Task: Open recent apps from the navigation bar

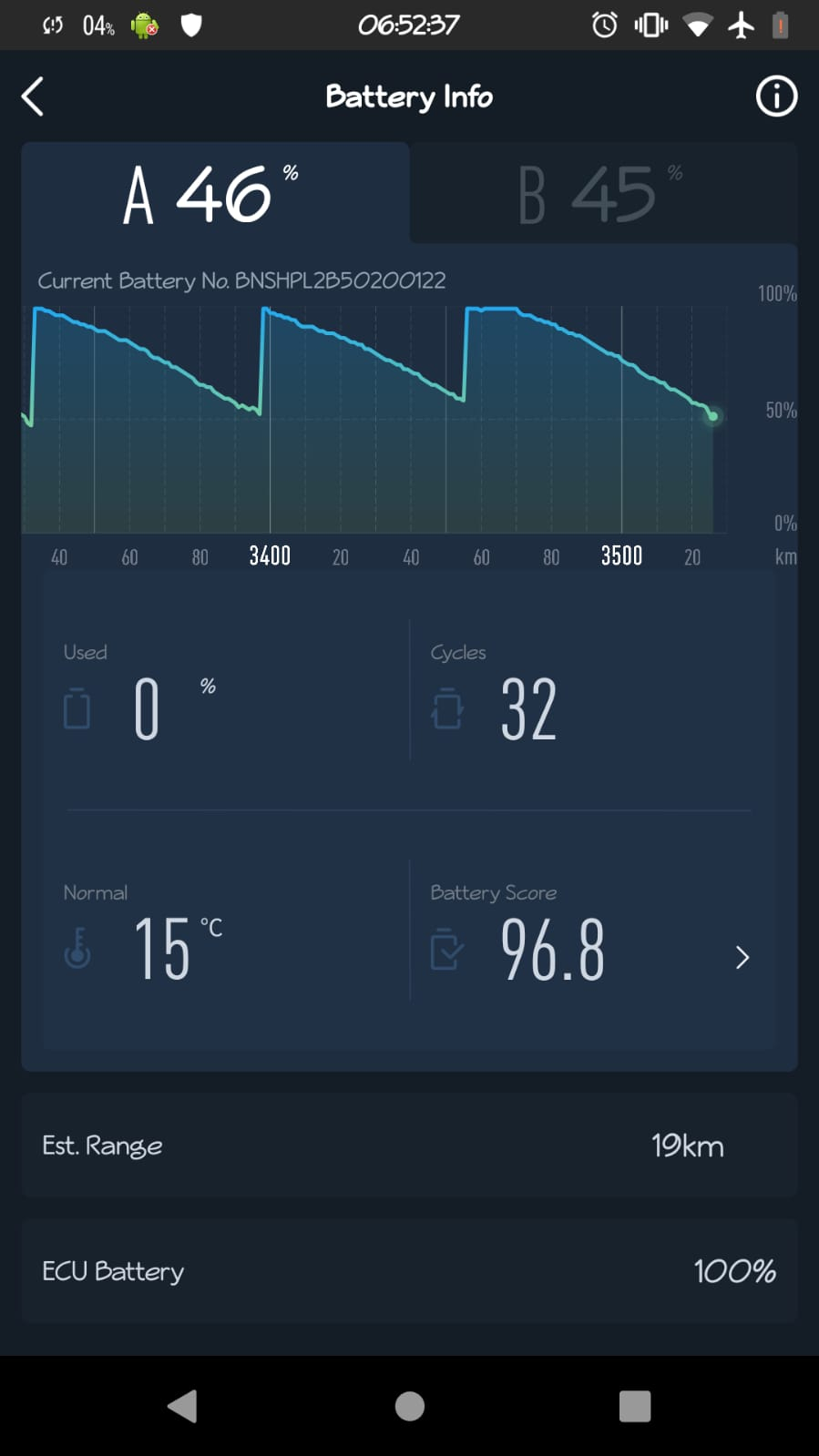Action: (634, 1406)
